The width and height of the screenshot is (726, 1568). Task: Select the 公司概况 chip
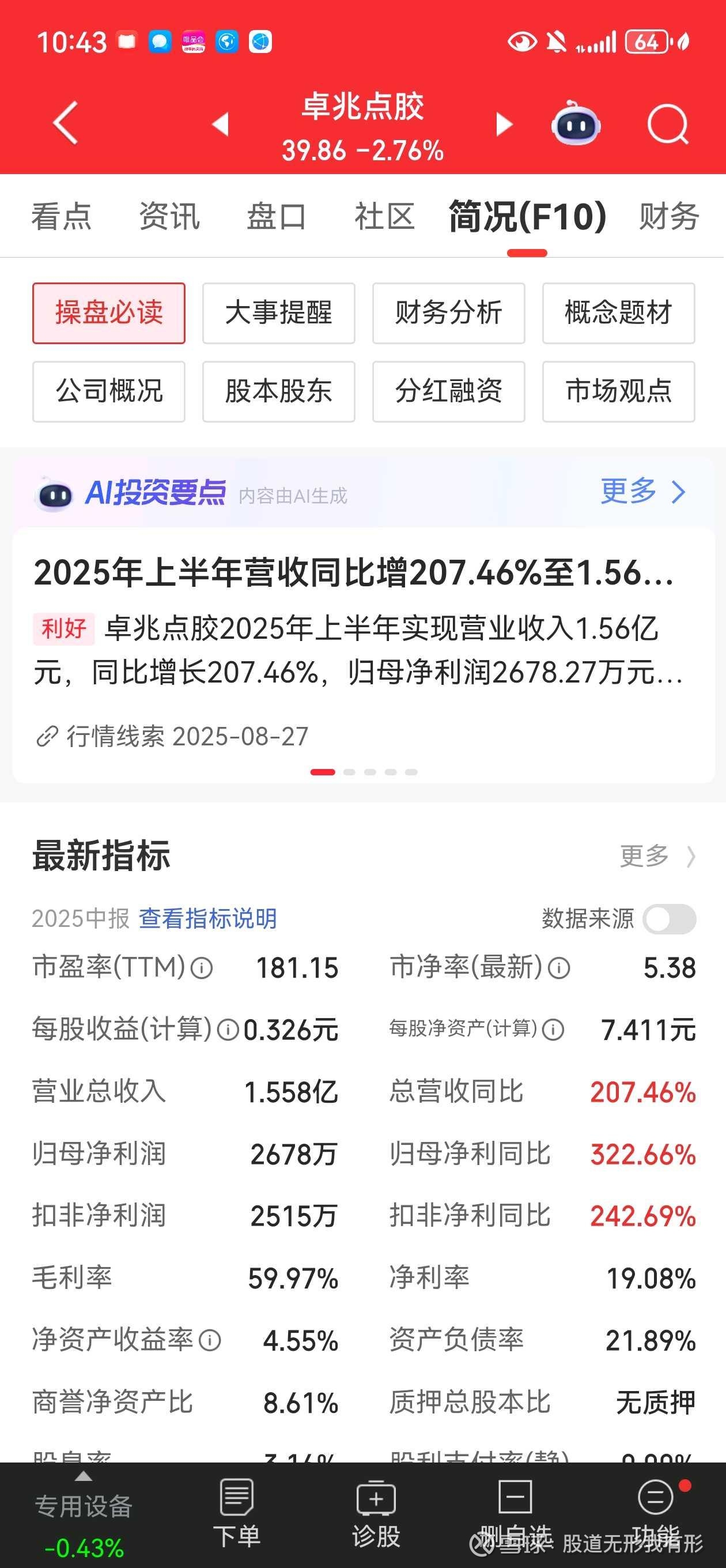coord(109,391)
